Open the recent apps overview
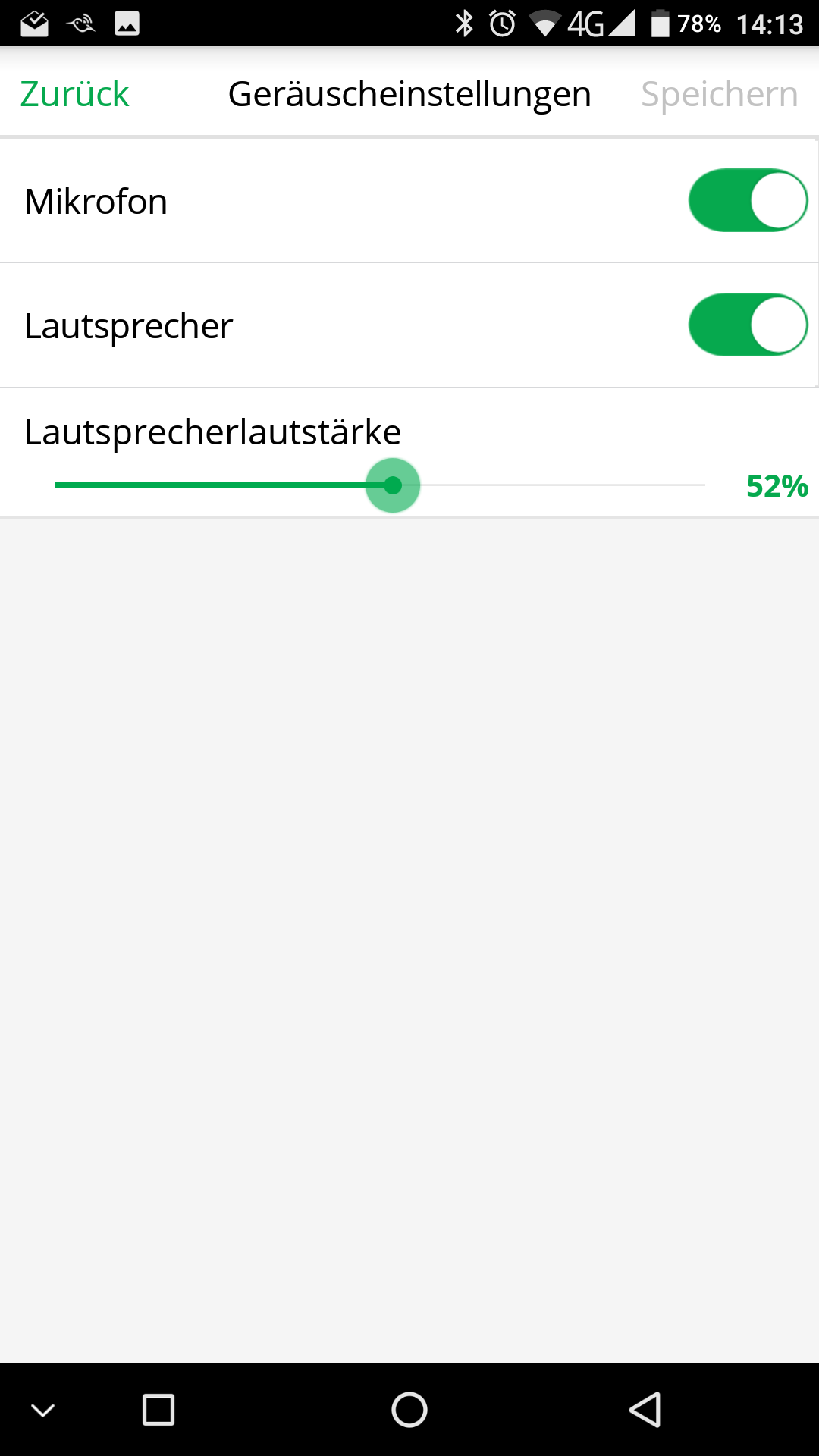The width and height of the screenshot is (819, 1456). 158,1410
